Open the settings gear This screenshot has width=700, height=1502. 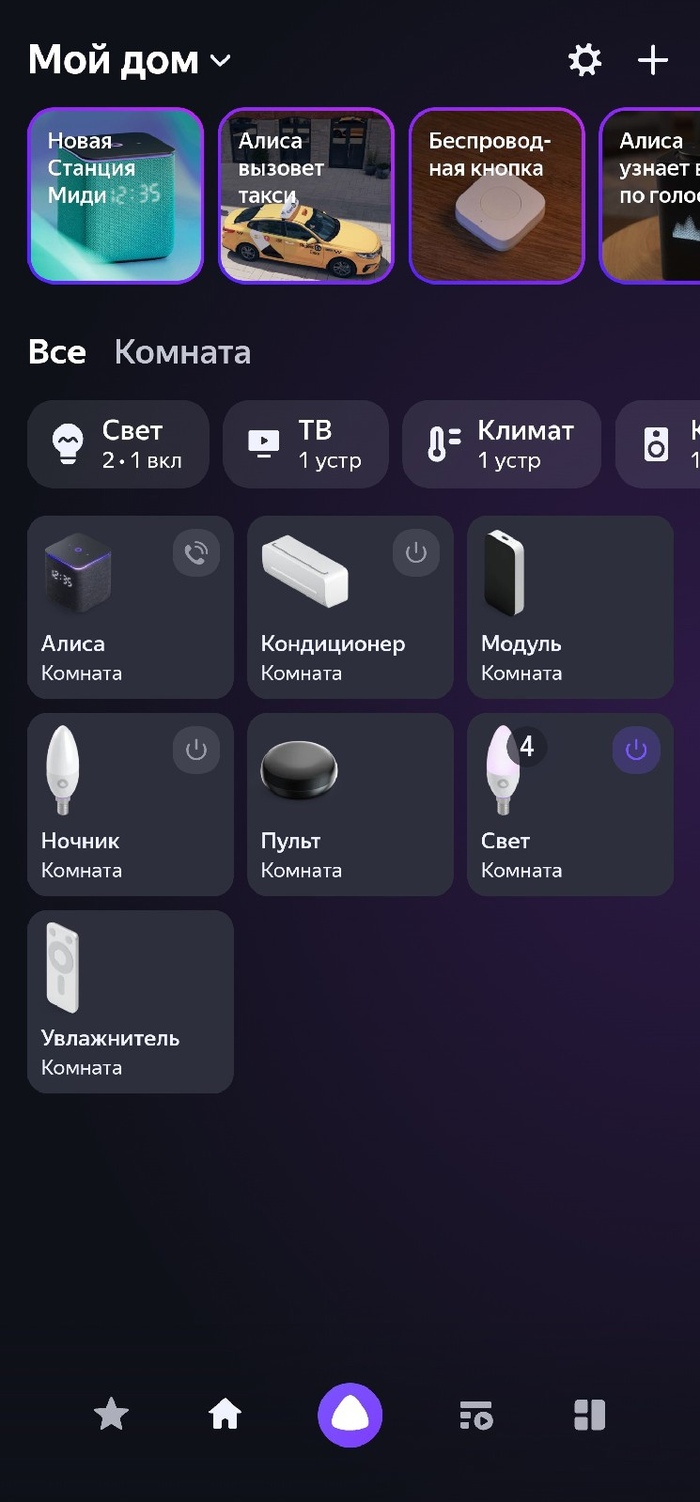click(x=585, y=60)
